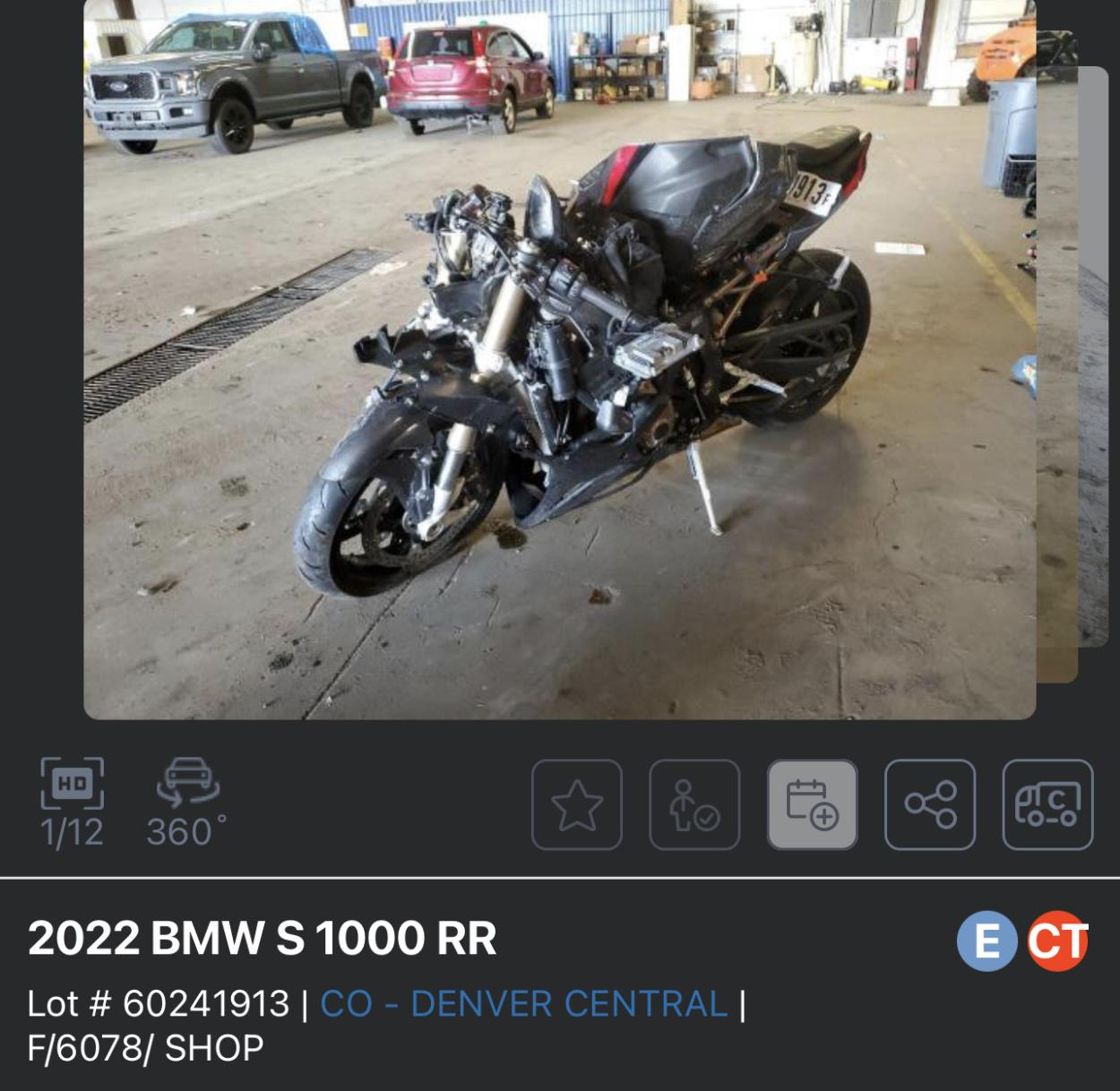This screenshot has width=1120, height=1091.
Task: View HD photos of the lot
Action: (x=72, y=785)
